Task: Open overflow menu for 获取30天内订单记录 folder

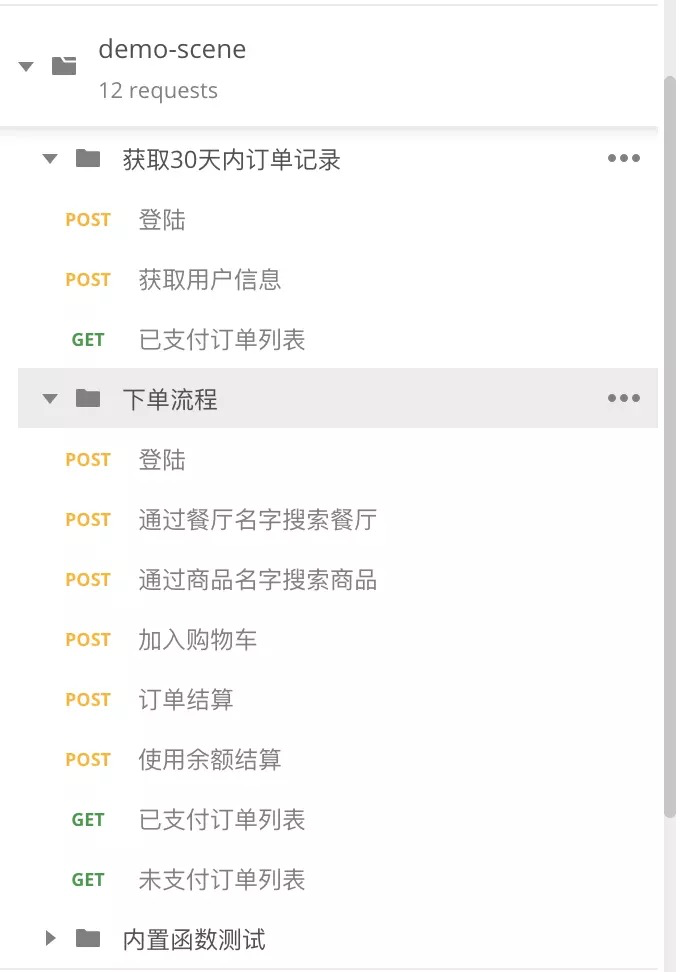Action: click(623, 158)
